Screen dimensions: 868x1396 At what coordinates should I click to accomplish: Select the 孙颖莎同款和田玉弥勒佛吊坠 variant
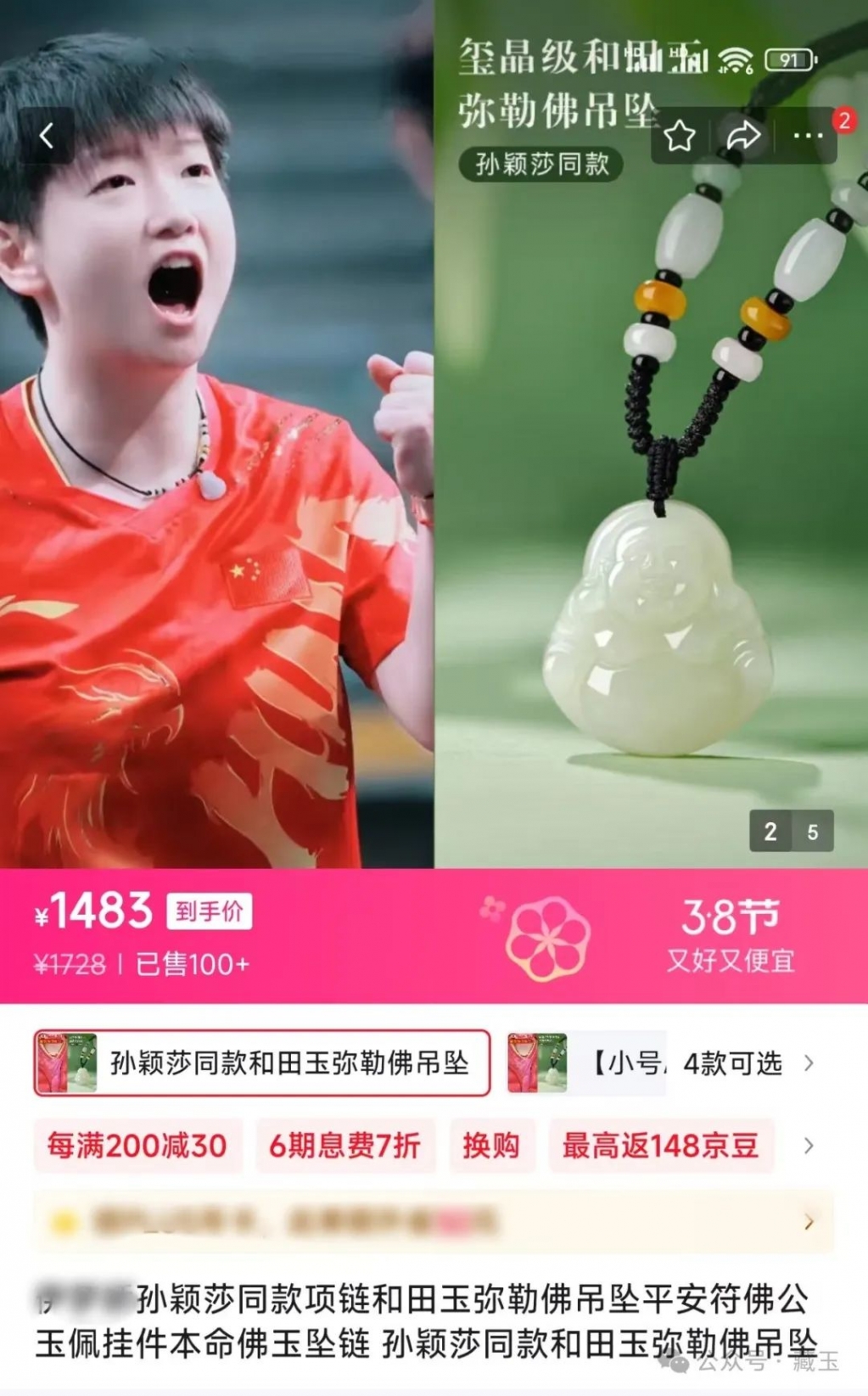(262, 1063)
